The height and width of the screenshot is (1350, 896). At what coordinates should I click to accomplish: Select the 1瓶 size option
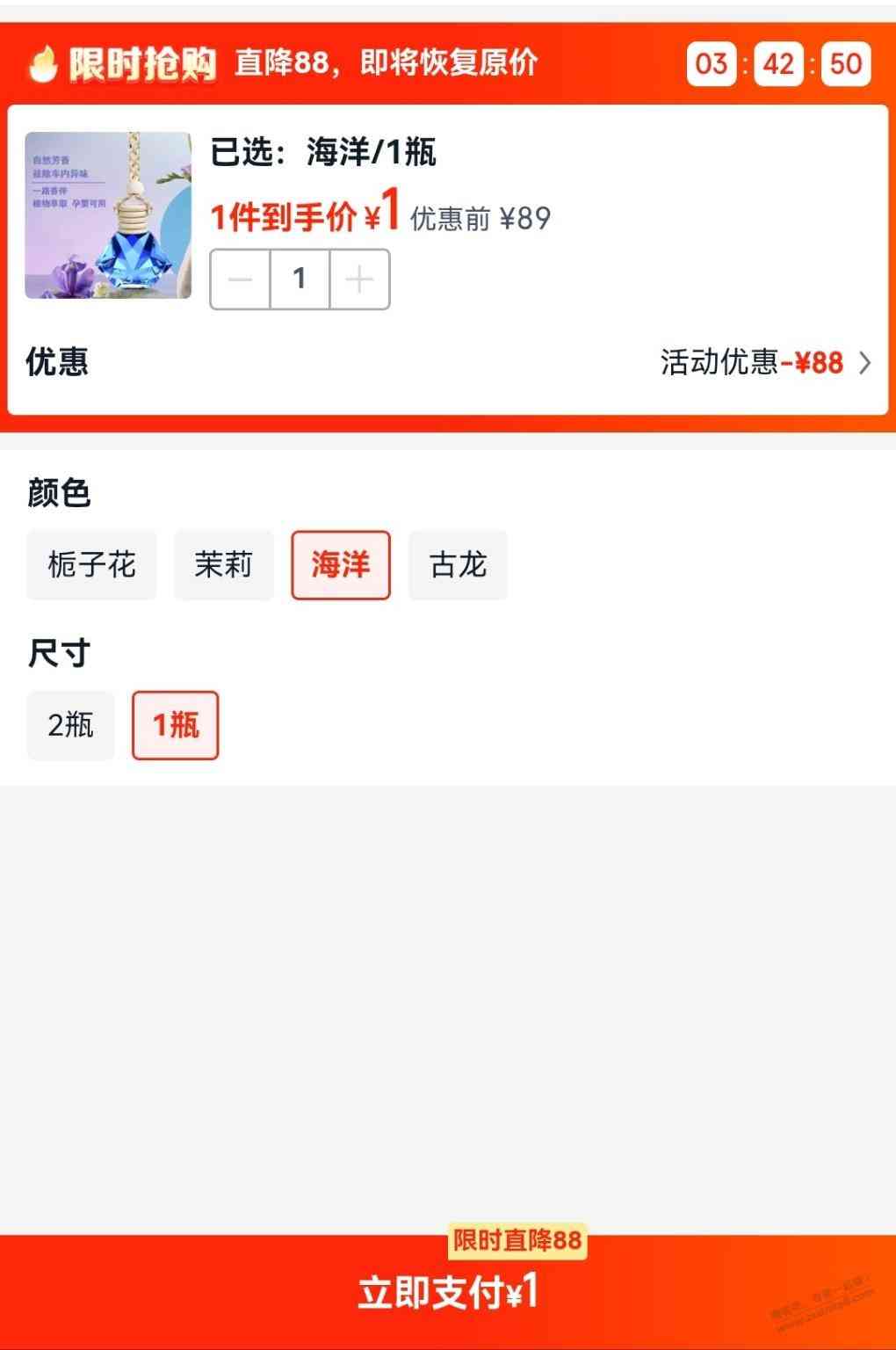[x=175, y=725]
